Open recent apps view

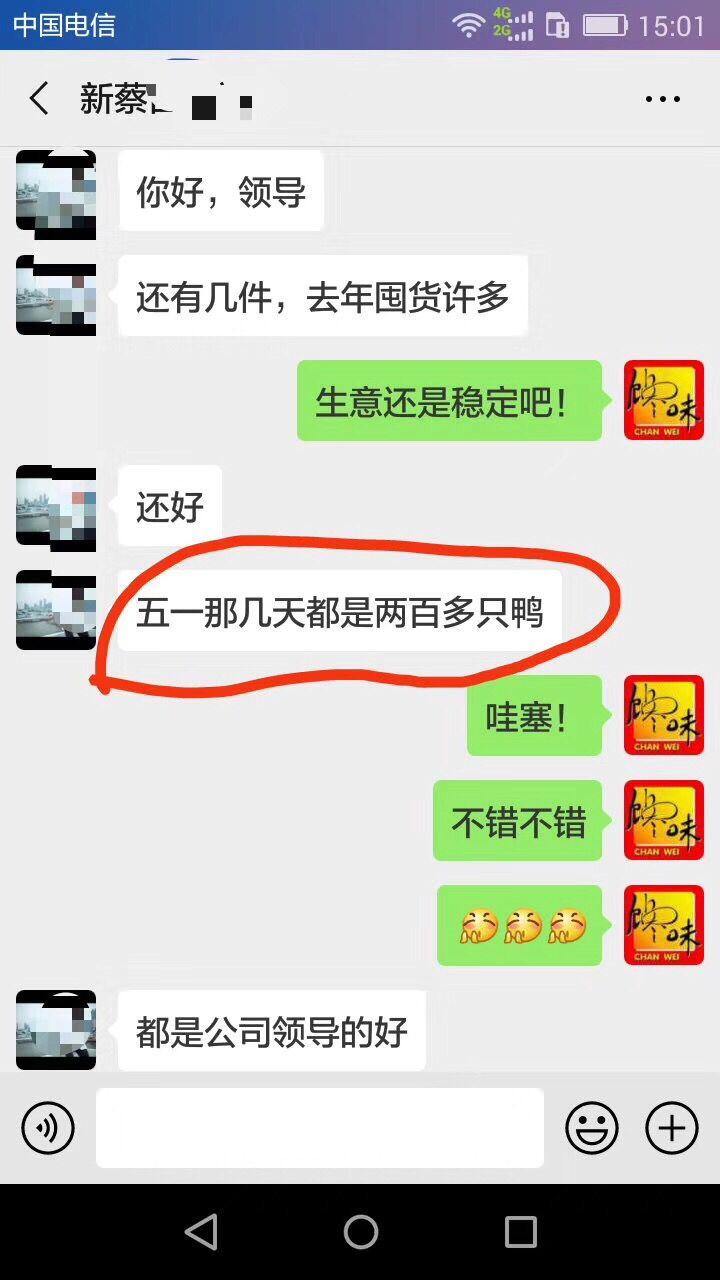point(520,1232)
